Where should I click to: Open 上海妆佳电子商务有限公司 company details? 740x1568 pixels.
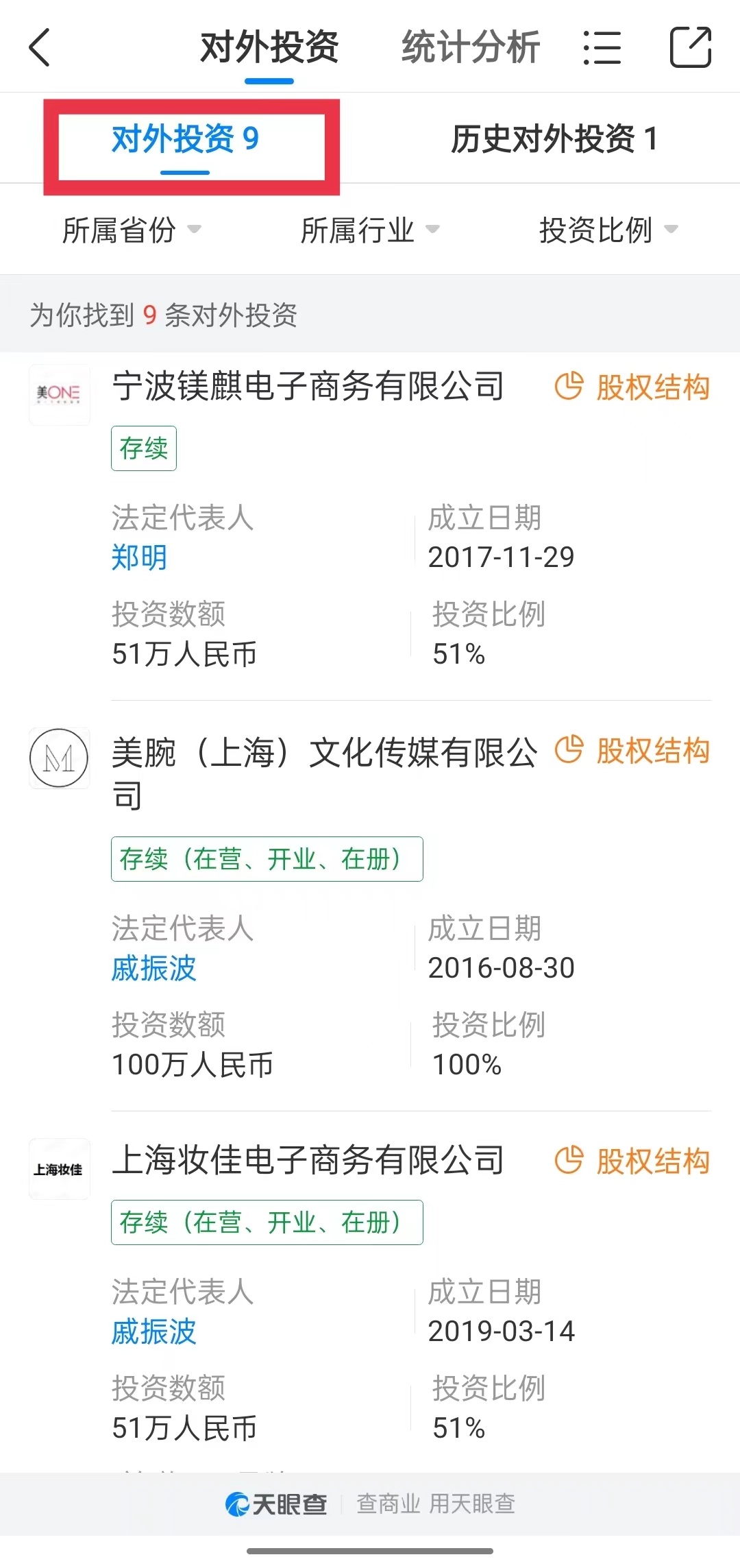pos(308,1160)
